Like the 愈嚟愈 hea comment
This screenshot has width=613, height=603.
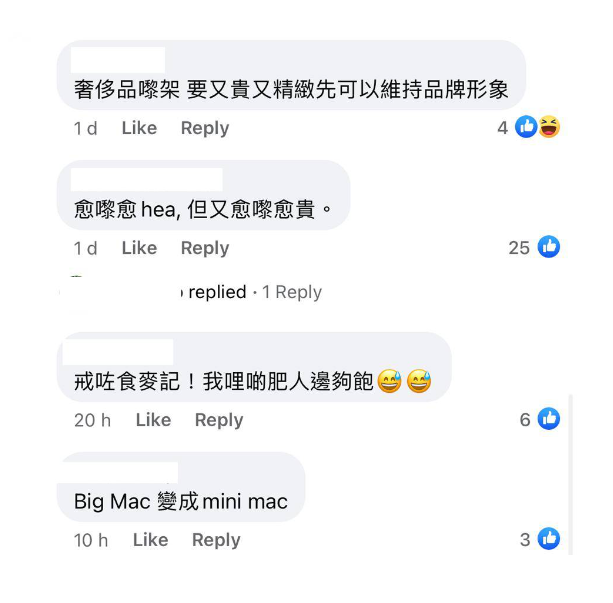click(139, 248)
